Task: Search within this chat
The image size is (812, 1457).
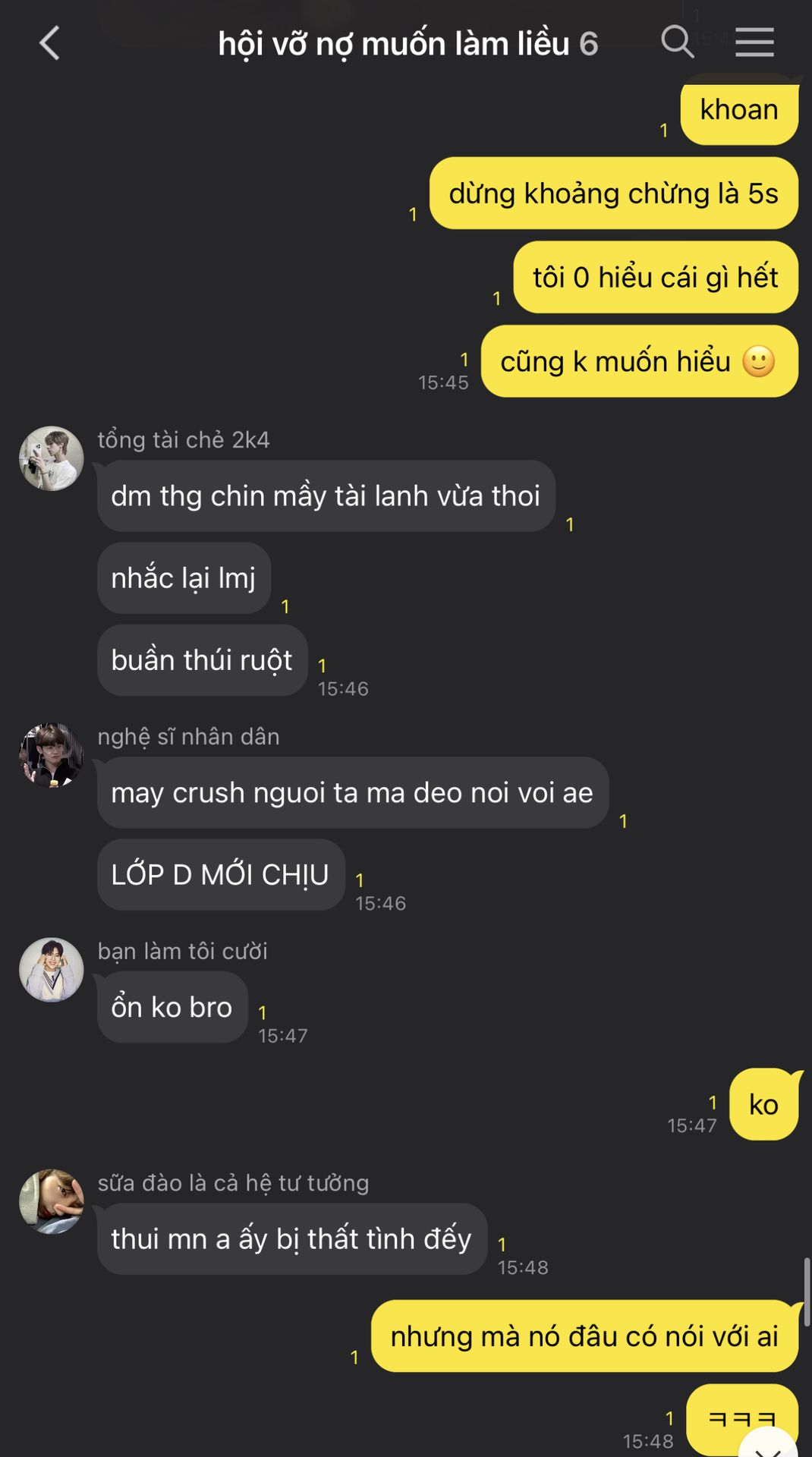Action: [677, 42]
